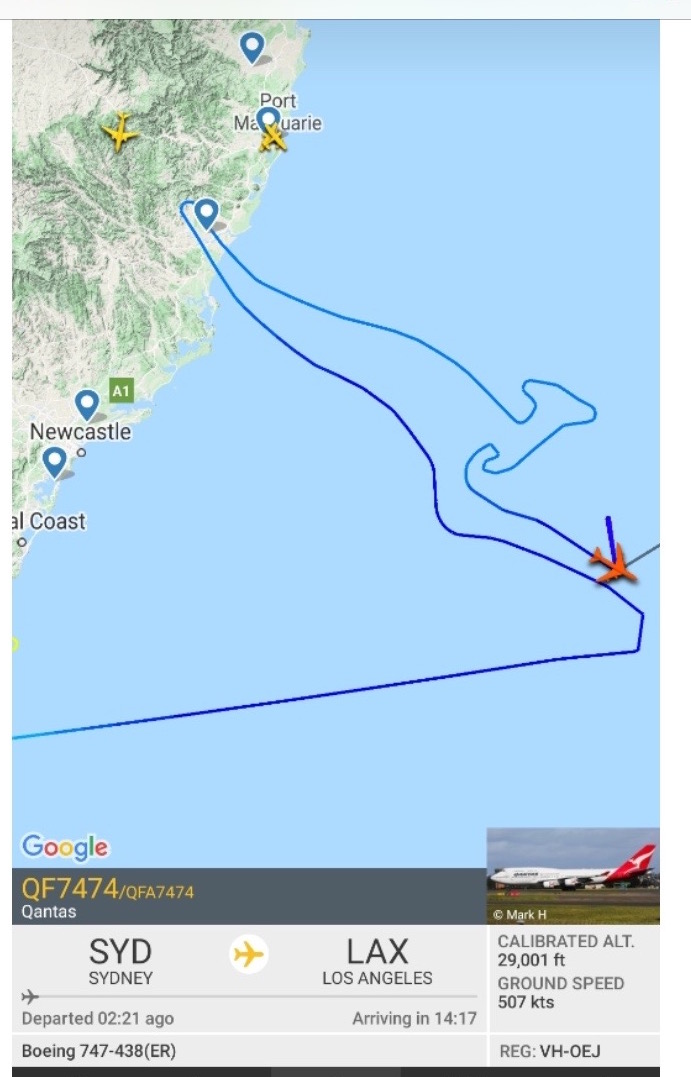
Task: Select the yellow plane over the inland mountains
Action: click(119, 132)
